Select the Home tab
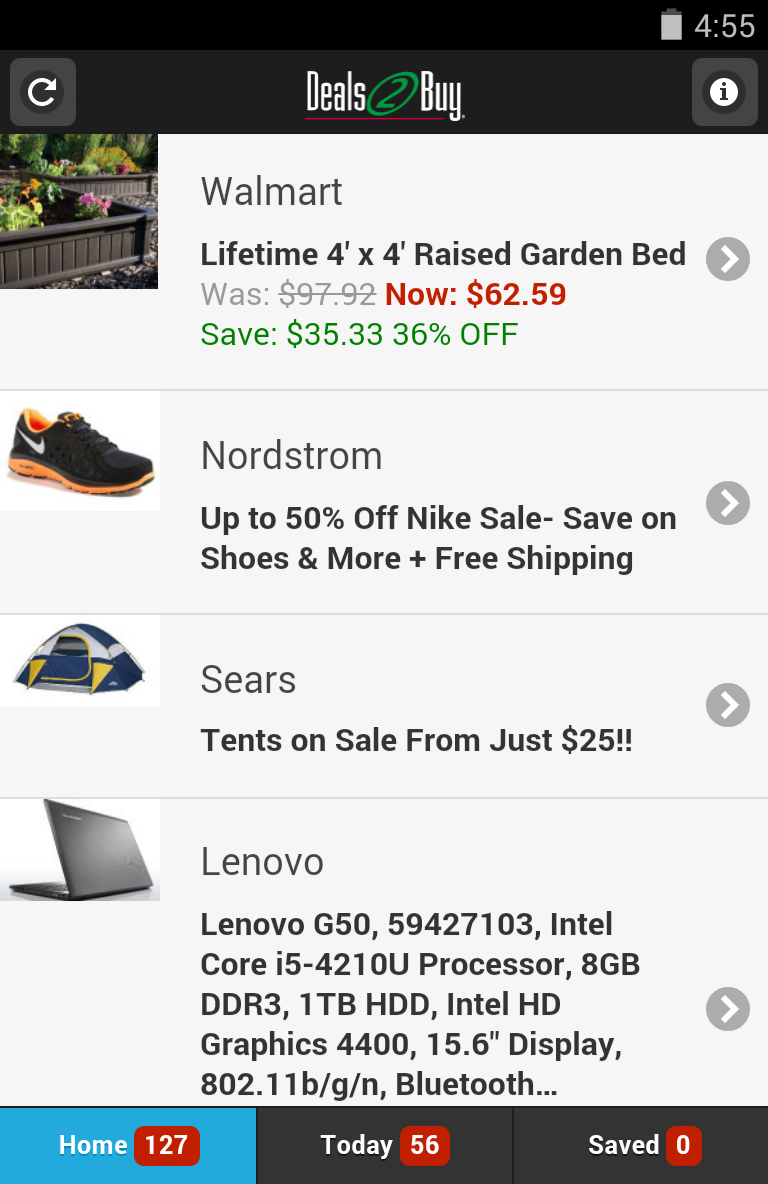The height and width of the screenshot is (1184, 768). click(x=128, y=1145)
